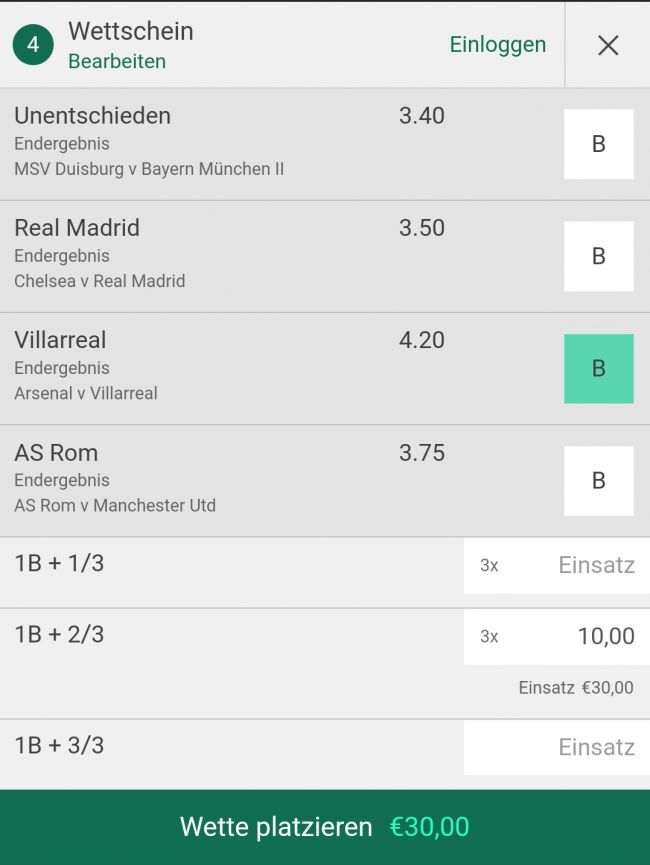The height and width of the screenshot is (865, 650).
Task: Deselect banker B for Villarreal selection
Action: 598,369
